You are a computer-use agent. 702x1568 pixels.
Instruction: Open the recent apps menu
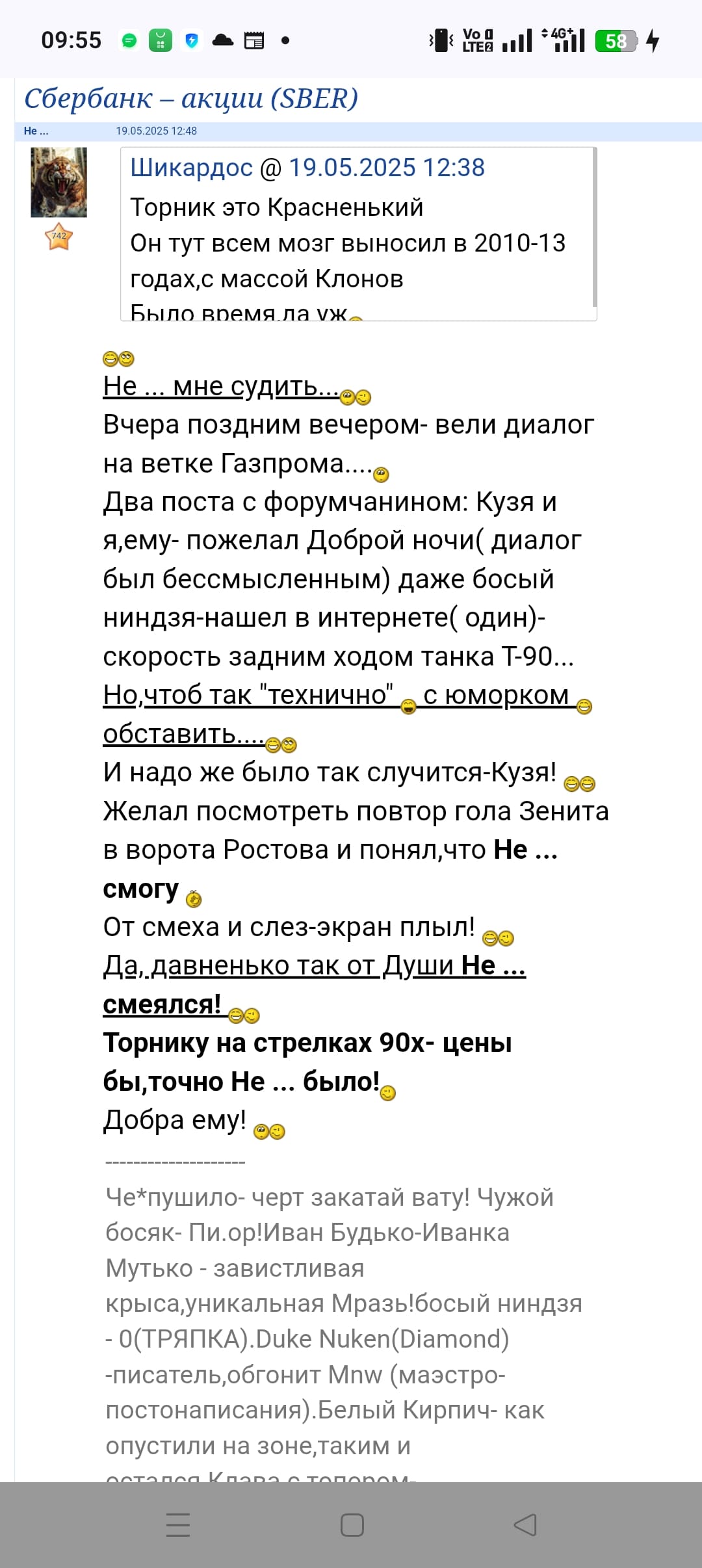178,1524
